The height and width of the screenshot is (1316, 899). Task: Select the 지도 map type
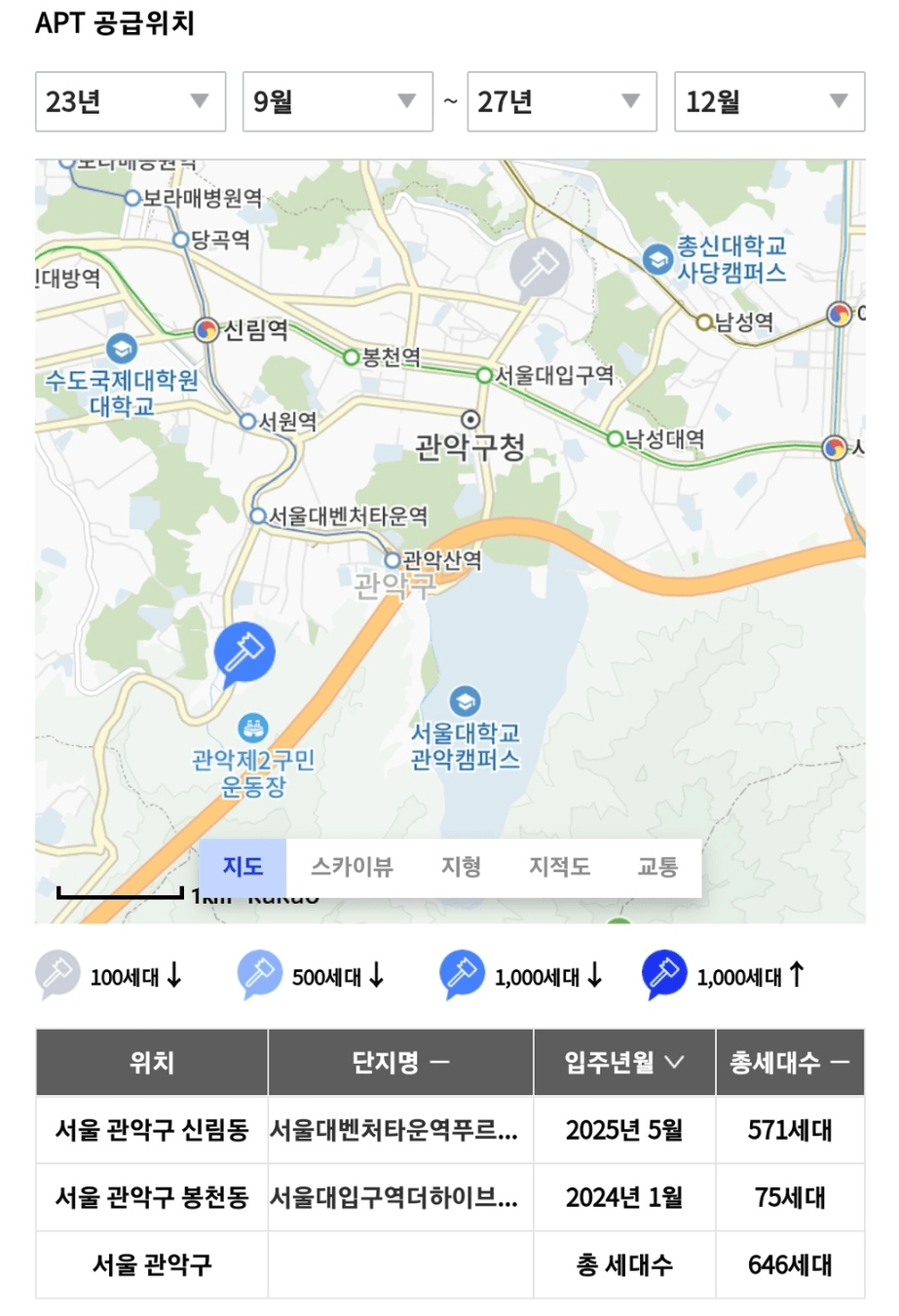(x=243, y=867)
